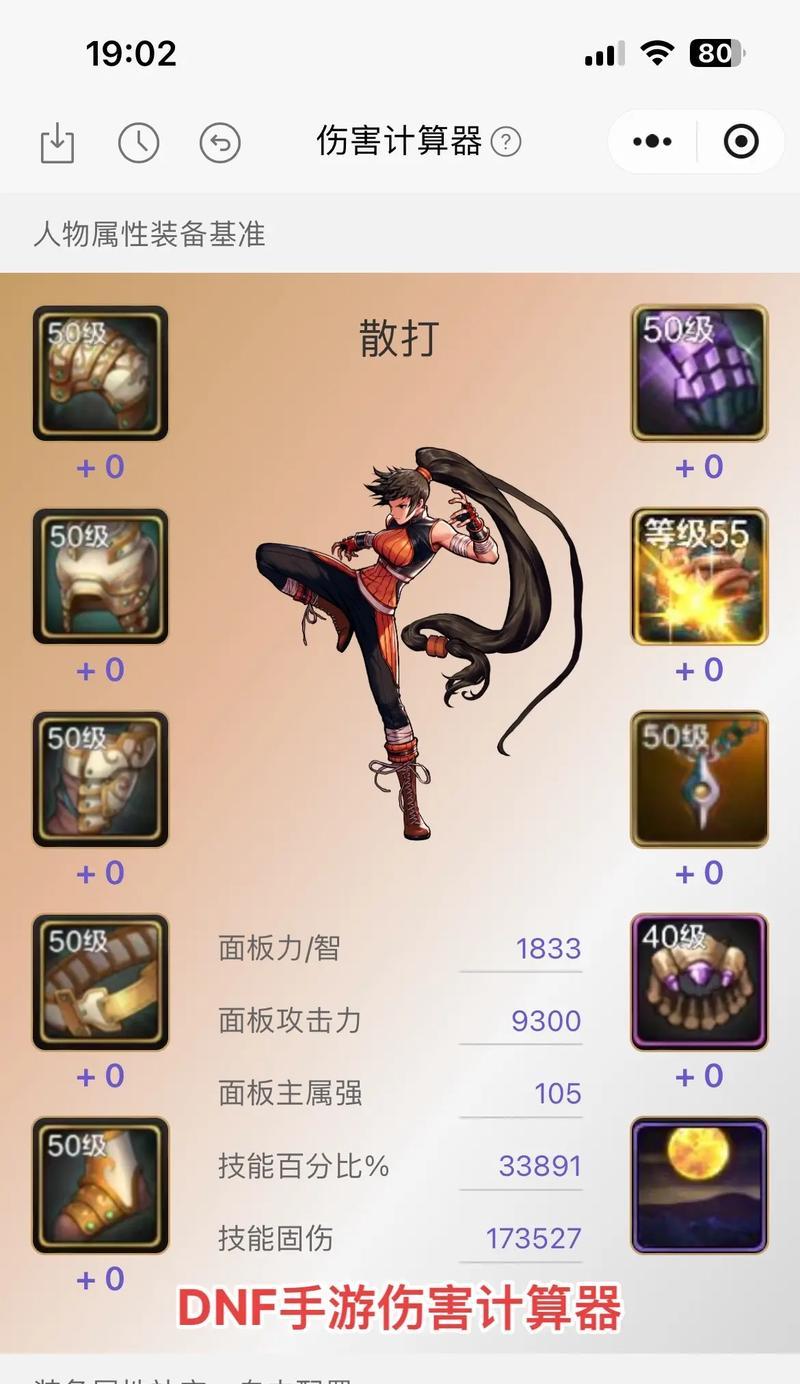Edit the 面板主属强 value field
This screenshot has width=800, height=1384.
coord(522,1093)
